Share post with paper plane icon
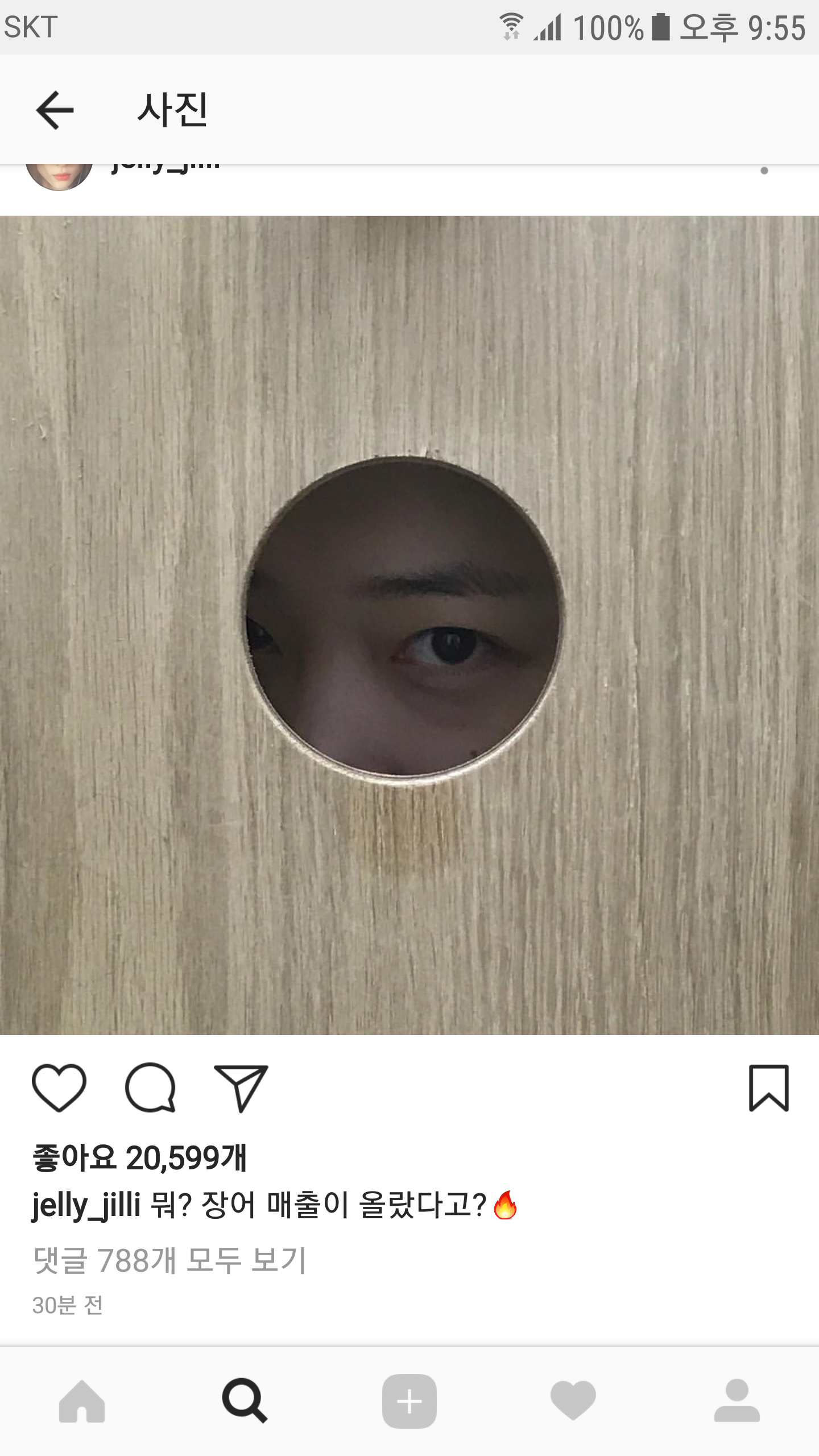The image size is (819, 1456). (x=241, y=1087)
